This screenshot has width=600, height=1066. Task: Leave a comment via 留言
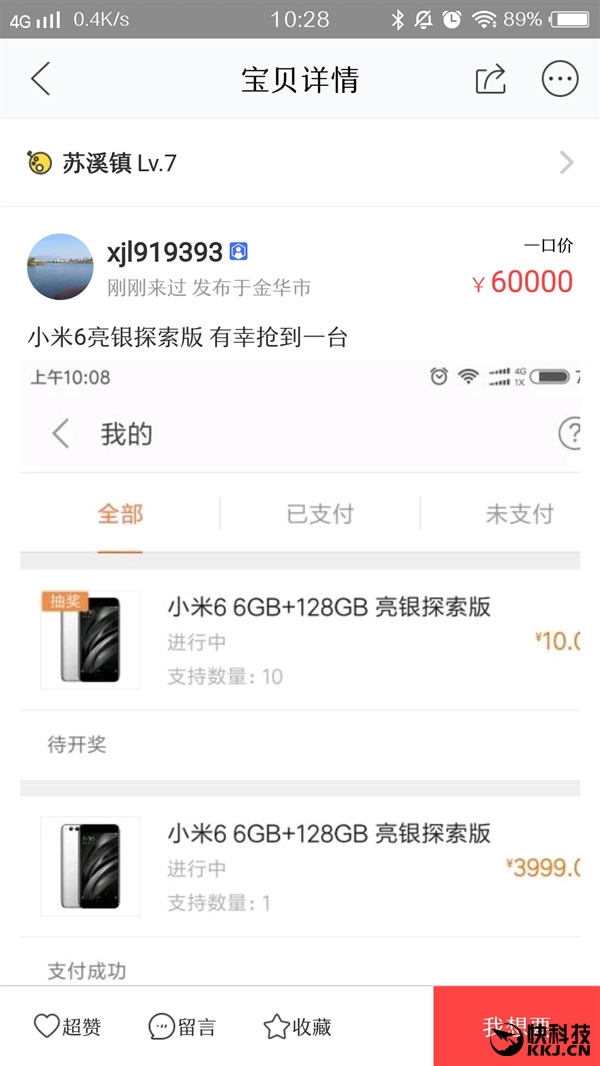tap(181, 1026)
